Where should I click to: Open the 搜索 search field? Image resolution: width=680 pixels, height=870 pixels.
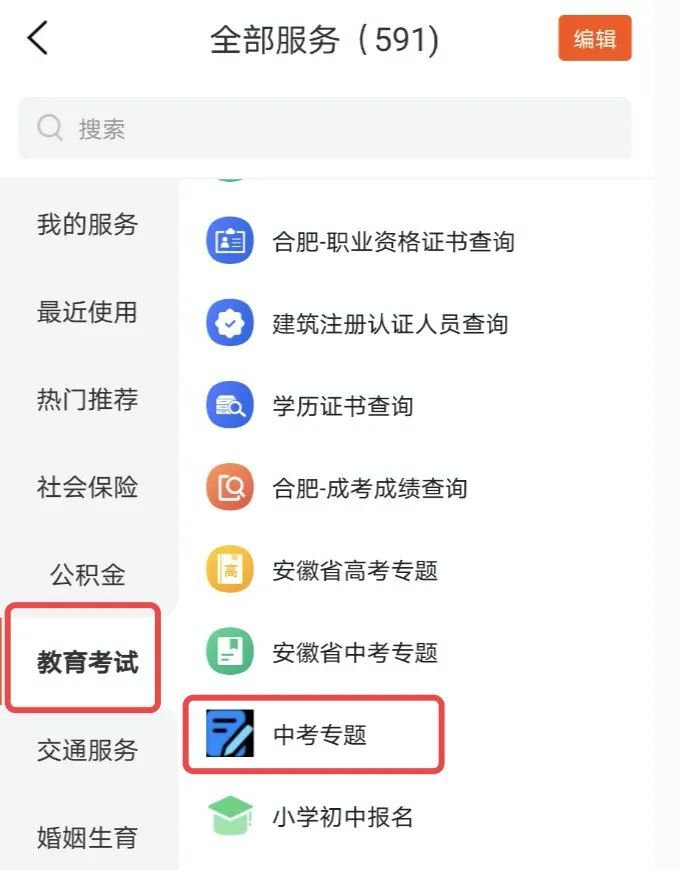[324, 129]
